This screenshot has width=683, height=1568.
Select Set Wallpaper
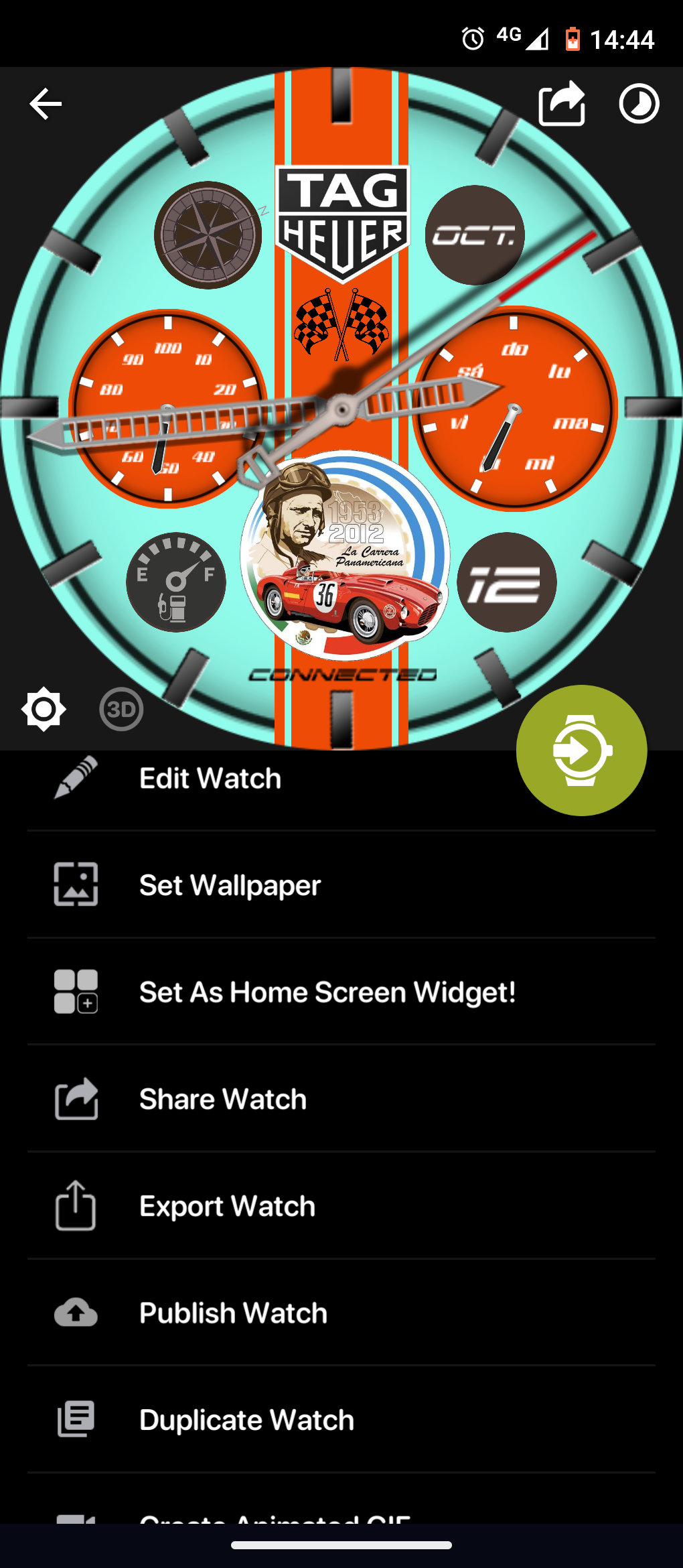tap(341, 885)
